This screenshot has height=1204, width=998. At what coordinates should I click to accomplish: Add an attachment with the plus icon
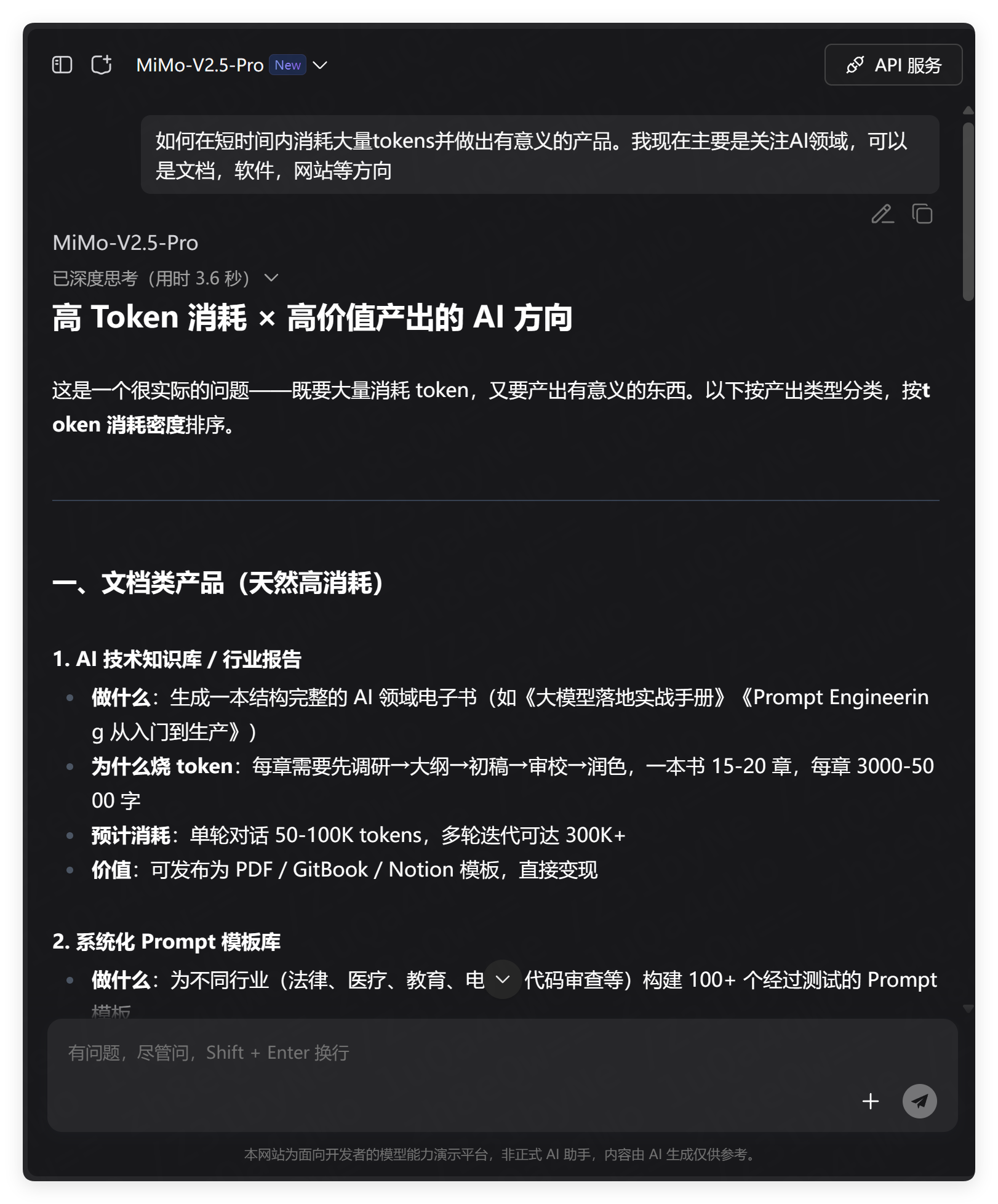tap(870, 1101)
